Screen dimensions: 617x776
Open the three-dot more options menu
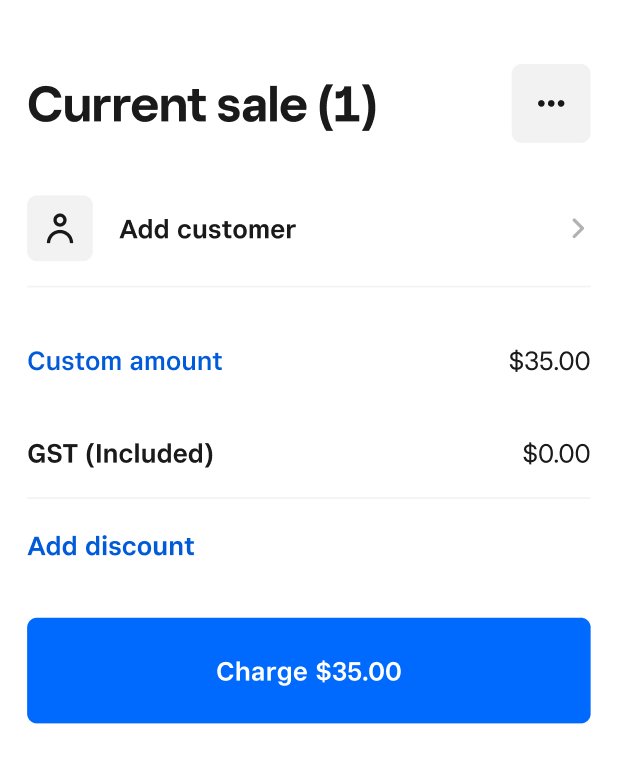pyautogui.click(x=551, y=104)
